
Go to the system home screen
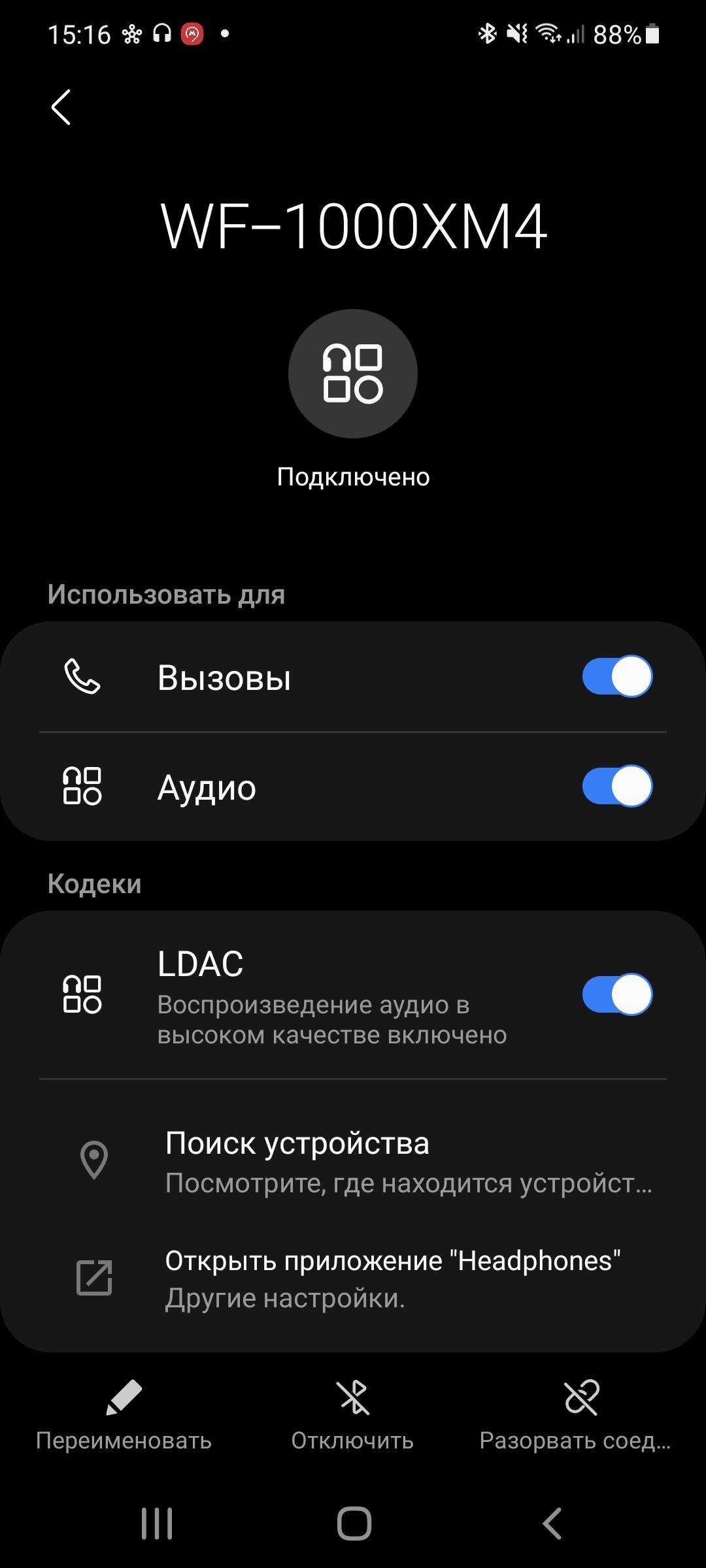[354, 1524]
